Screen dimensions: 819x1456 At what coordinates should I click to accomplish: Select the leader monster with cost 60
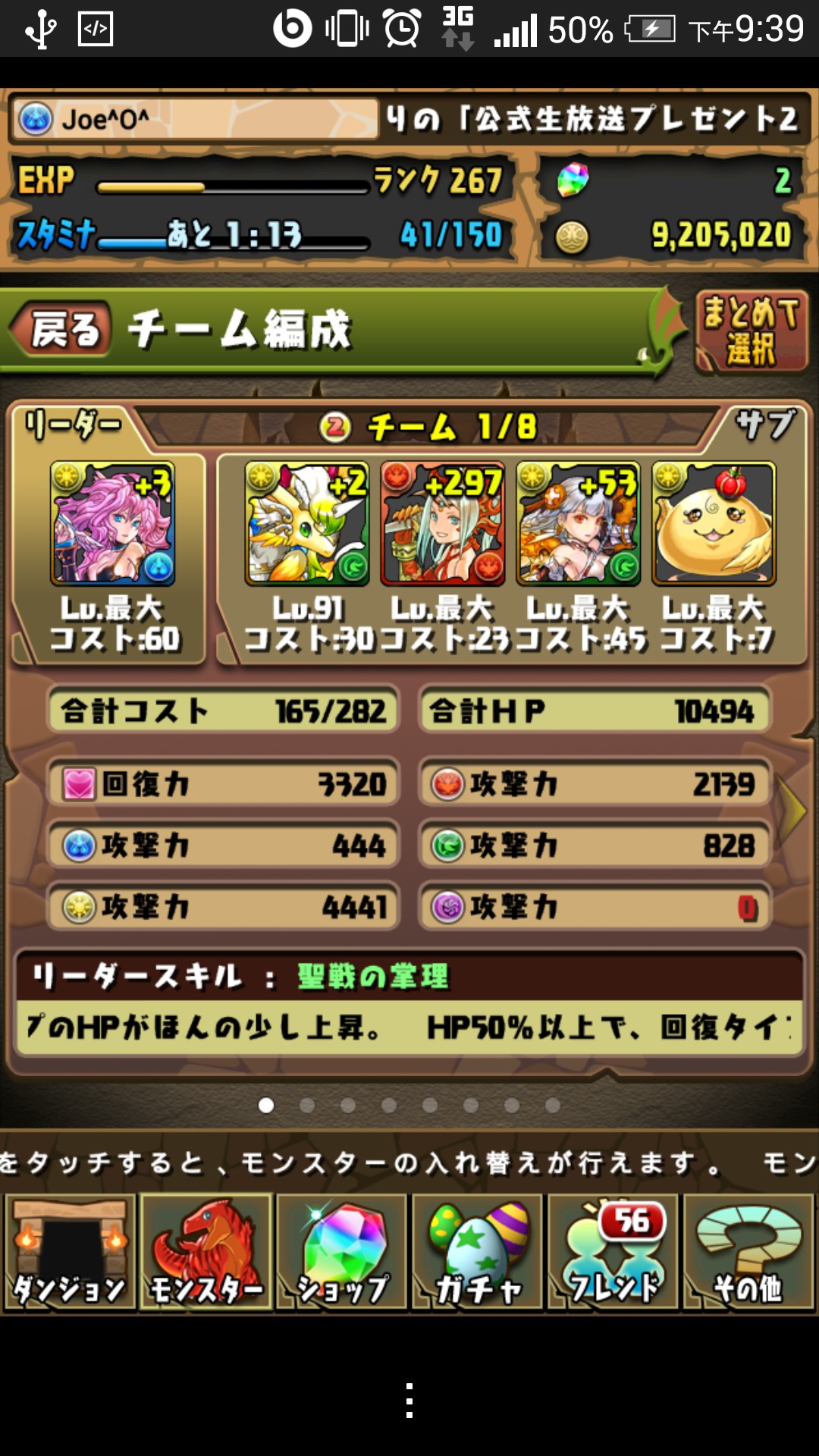[x=113, y=523]
